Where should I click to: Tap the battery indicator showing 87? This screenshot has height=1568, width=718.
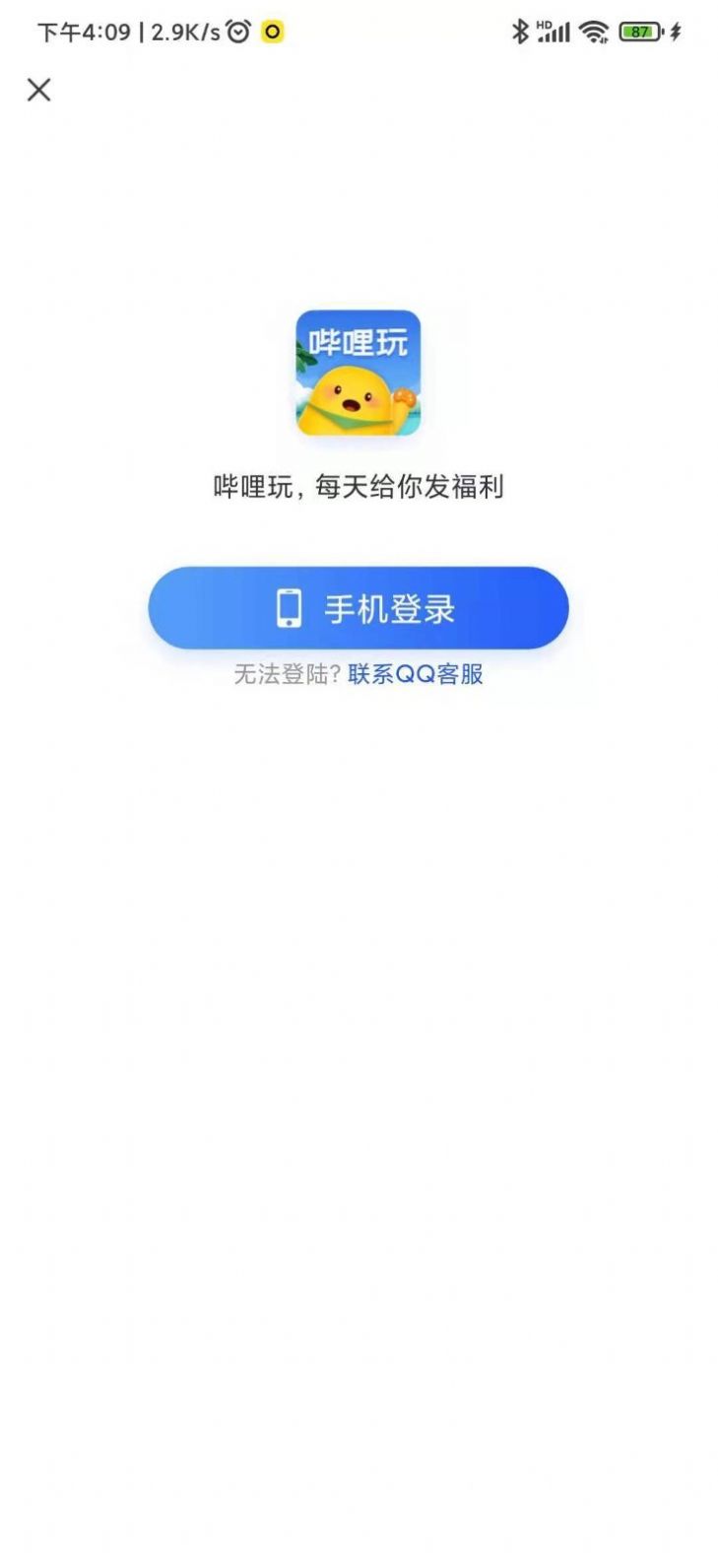[x=638, y=31]
